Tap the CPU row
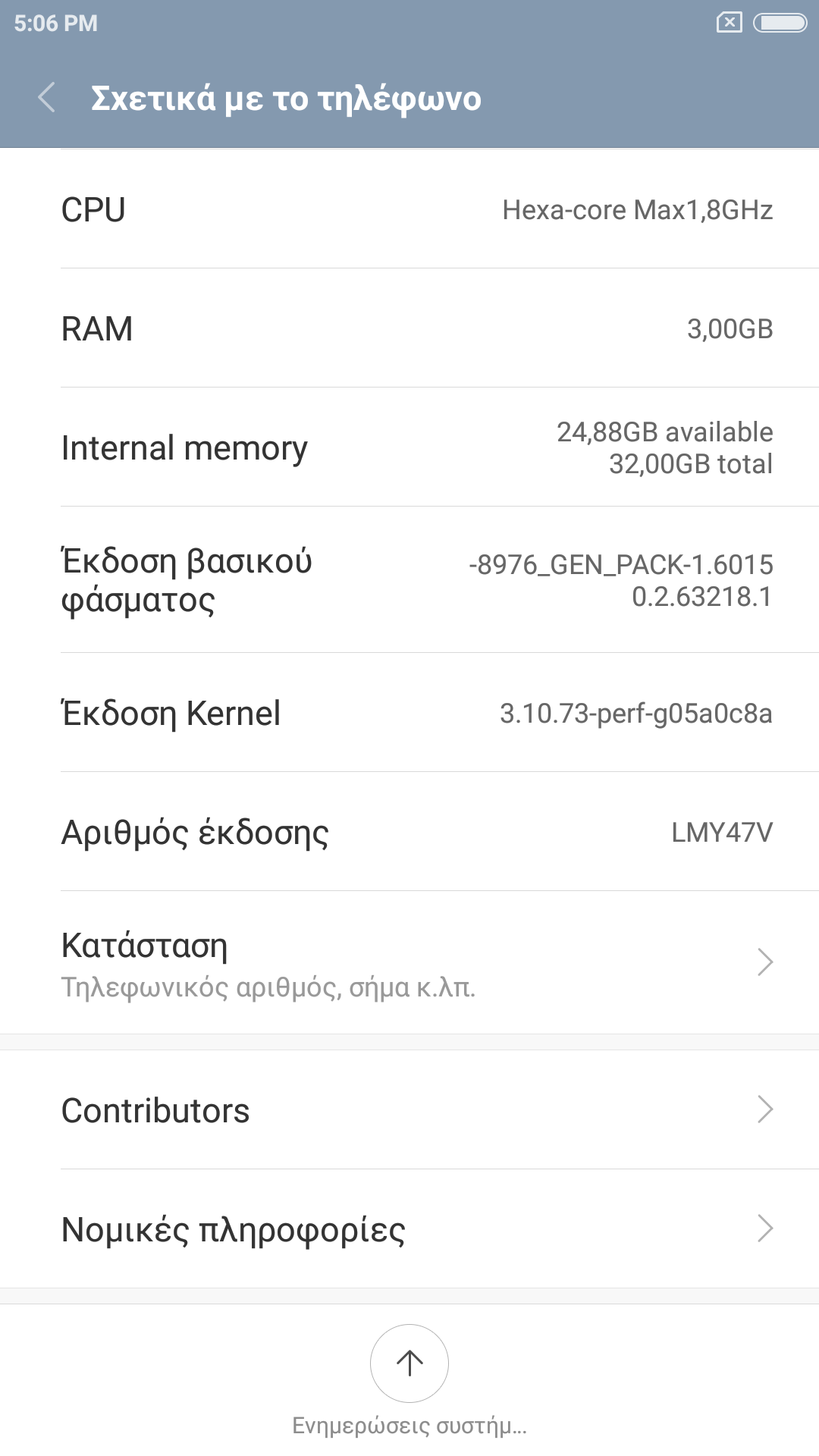 point(409,209)
